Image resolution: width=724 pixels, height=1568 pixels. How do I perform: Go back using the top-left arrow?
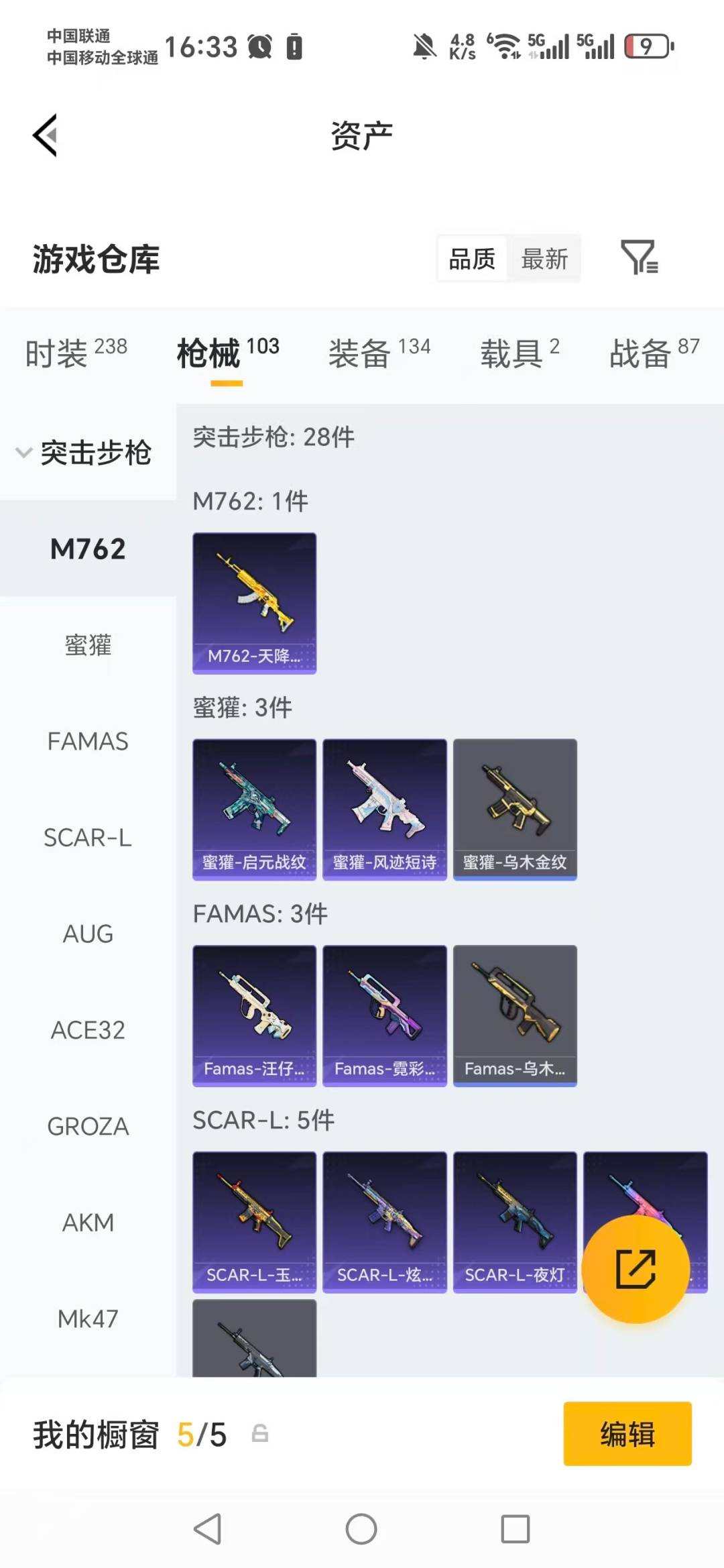(45, 134)
